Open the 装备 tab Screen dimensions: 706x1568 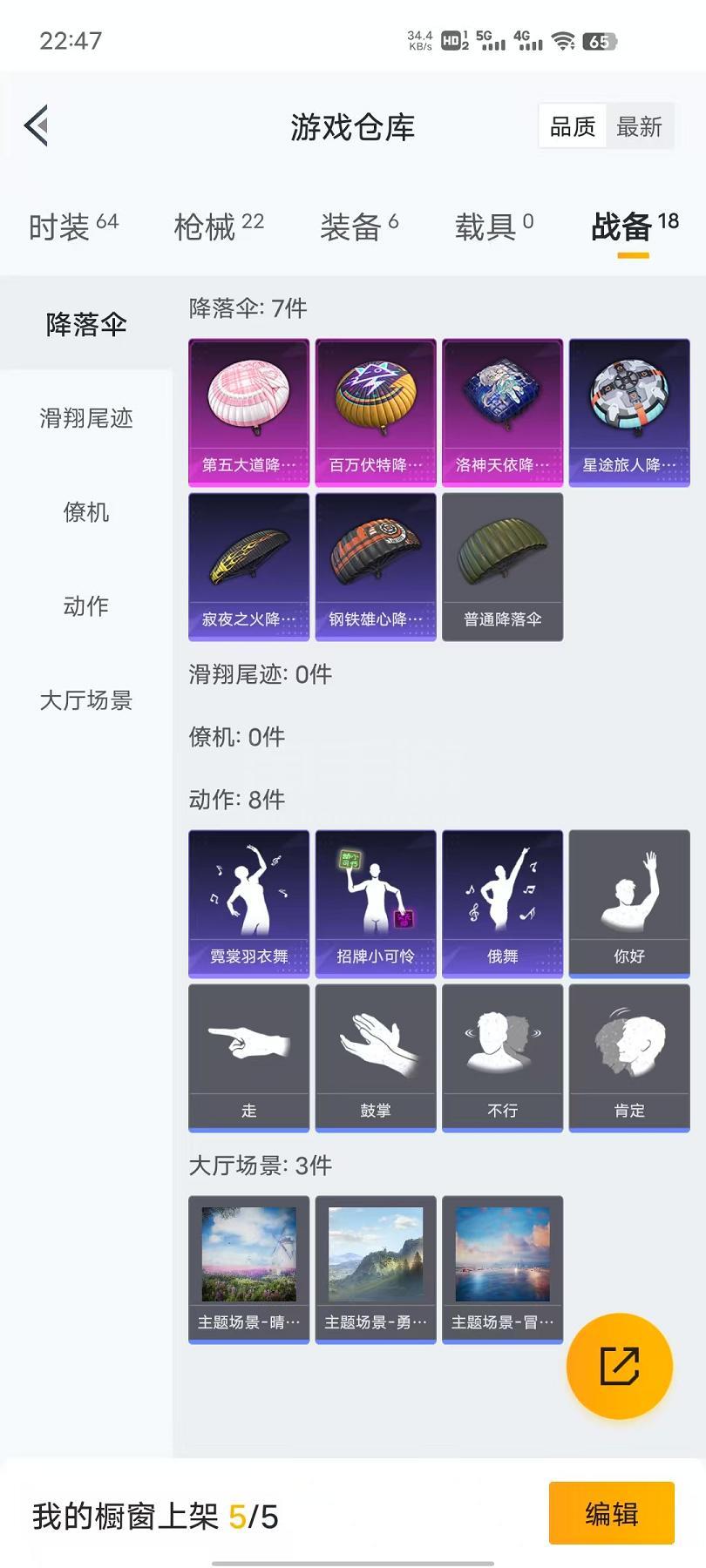coord(359,226)
